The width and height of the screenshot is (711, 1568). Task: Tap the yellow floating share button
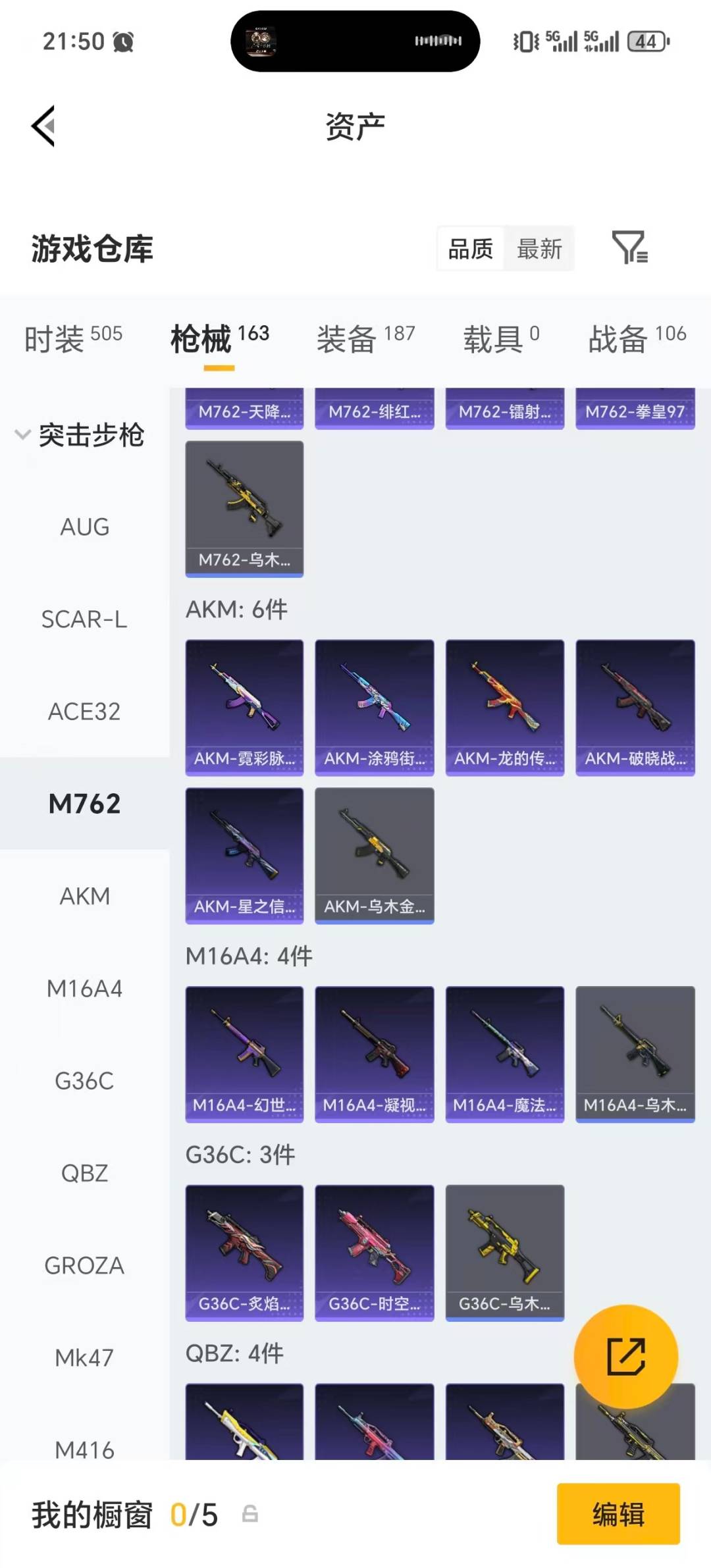tap(625, 1356)
